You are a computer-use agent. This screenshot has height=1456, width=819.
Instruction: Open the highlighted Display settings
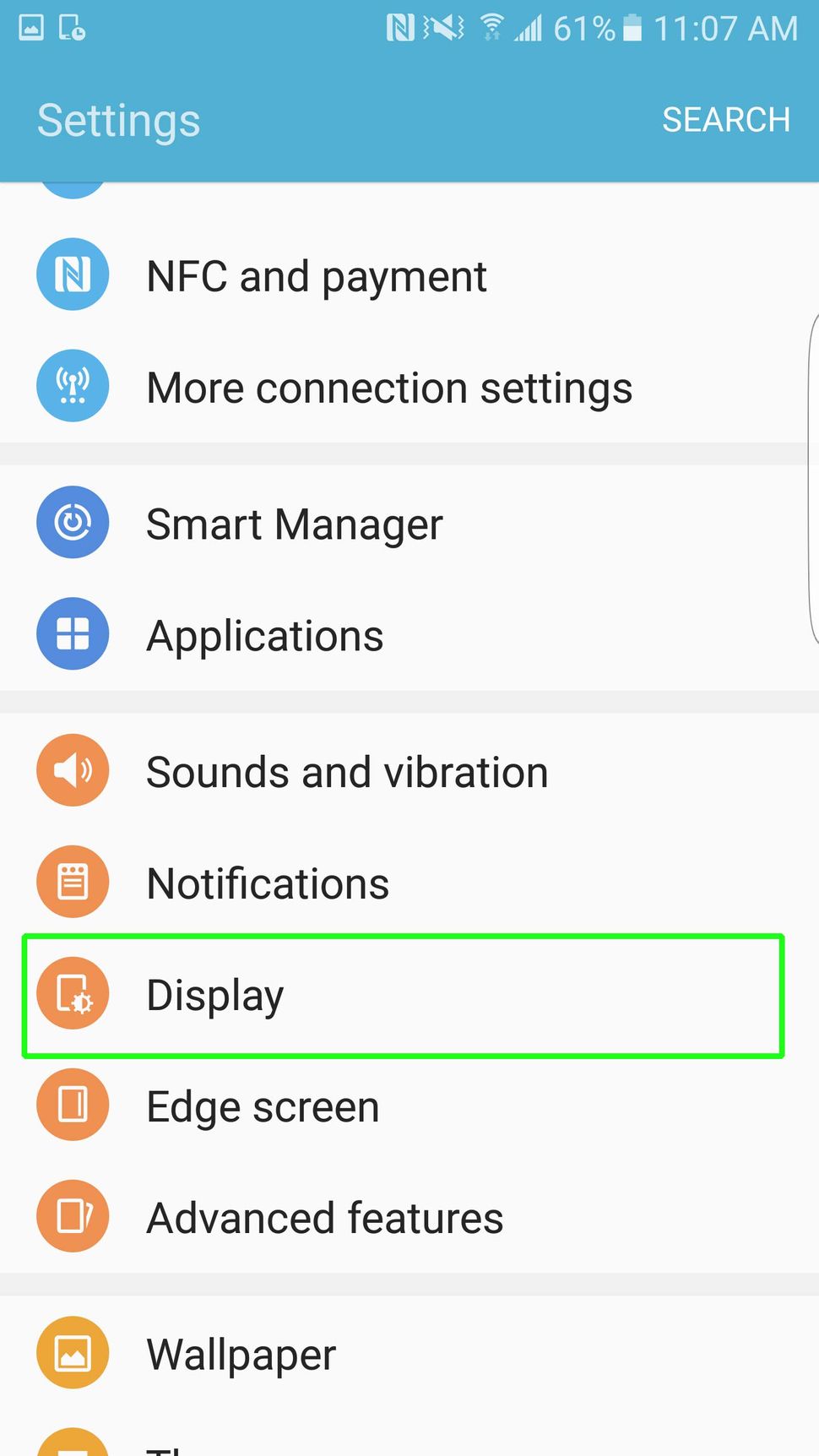(403, 995)
